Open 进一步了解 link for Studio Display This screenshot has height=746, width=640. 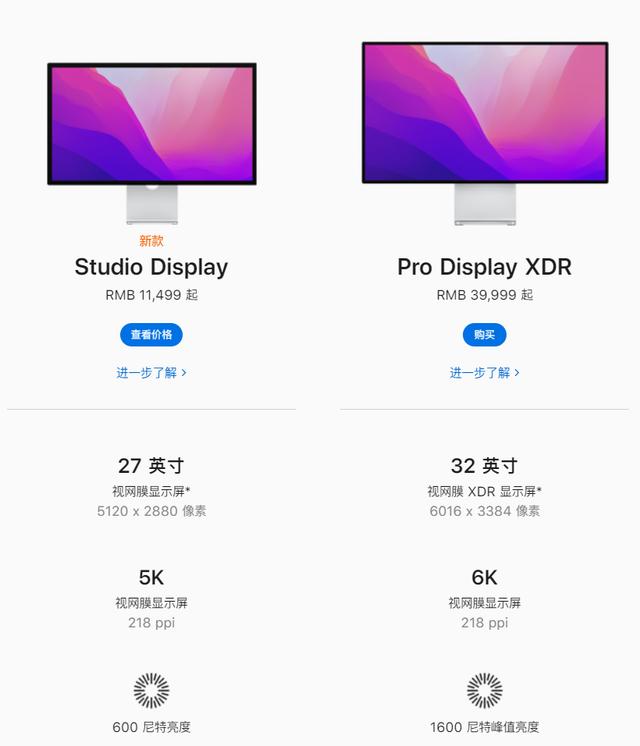tap(151, 373)
